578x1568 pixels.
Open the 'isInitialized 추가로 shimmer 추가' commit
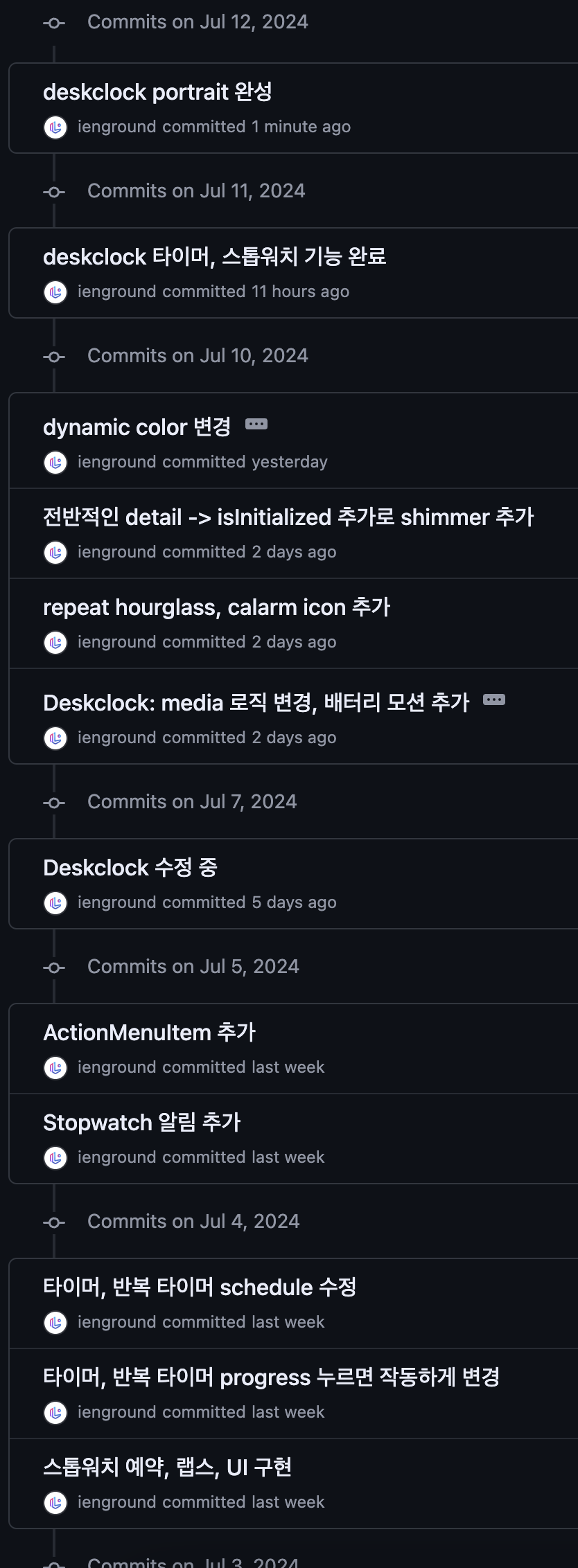(x=288, y=517)
